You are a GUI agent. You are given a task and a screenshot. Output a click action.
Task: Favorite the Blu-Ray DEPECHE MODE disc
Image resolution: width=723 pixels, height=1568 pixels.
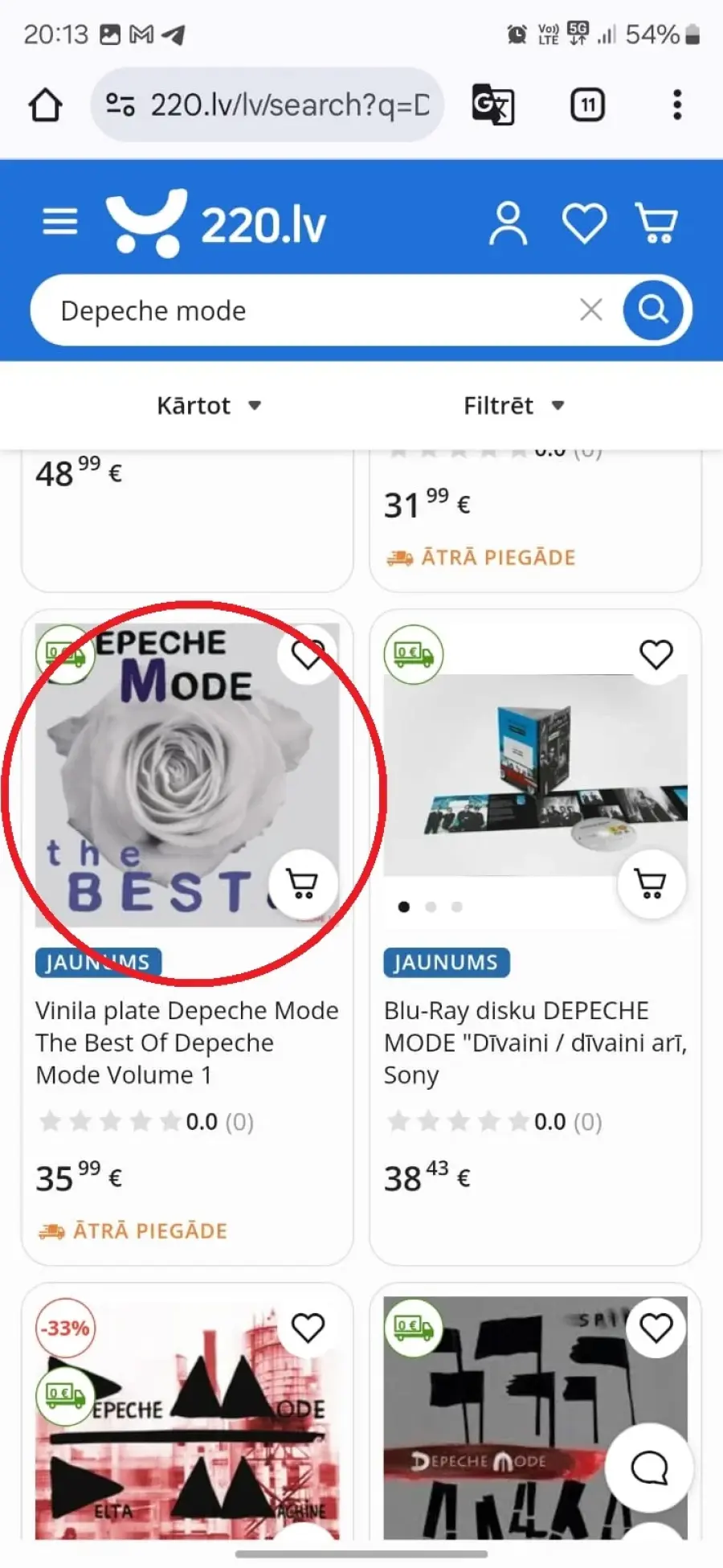pyautogui.click(x=656, y=654)
